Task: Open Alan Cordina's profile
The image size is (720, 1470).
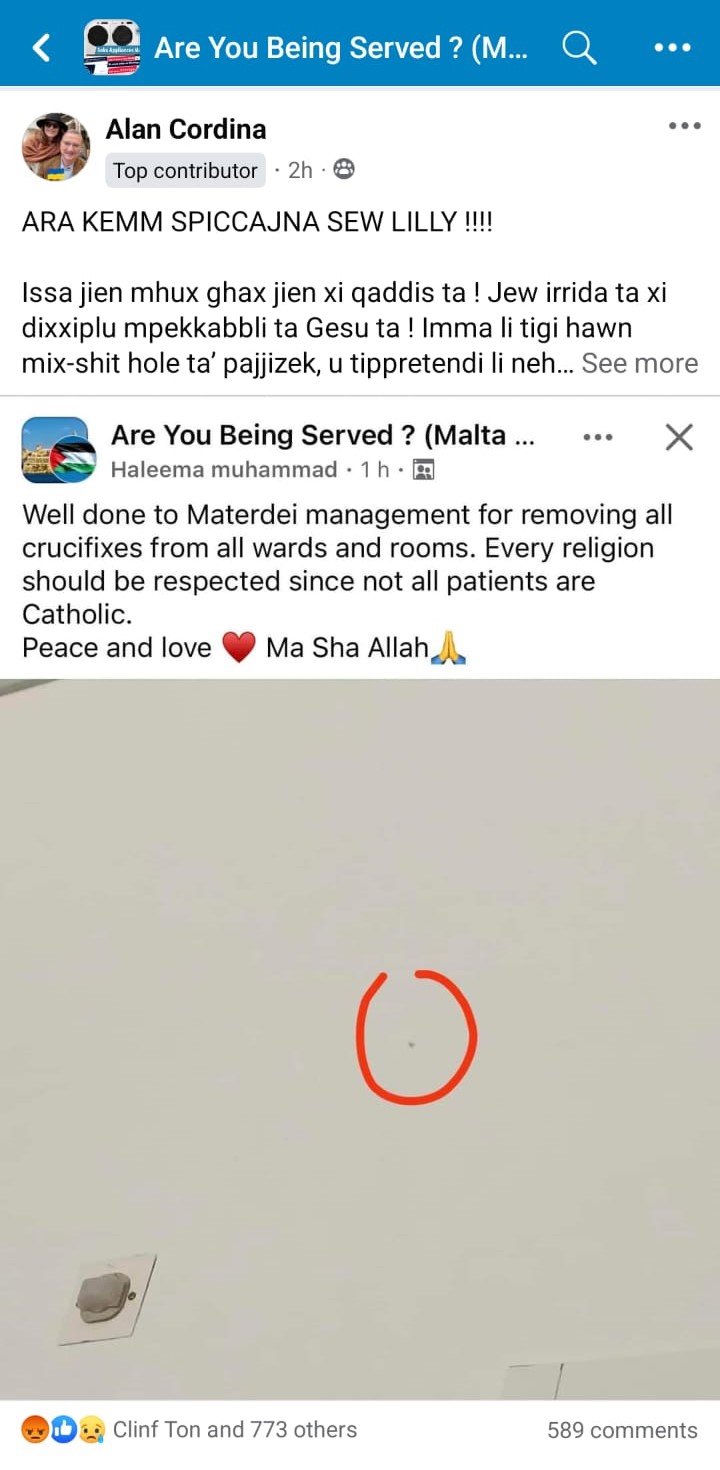Action: point(186,129)
